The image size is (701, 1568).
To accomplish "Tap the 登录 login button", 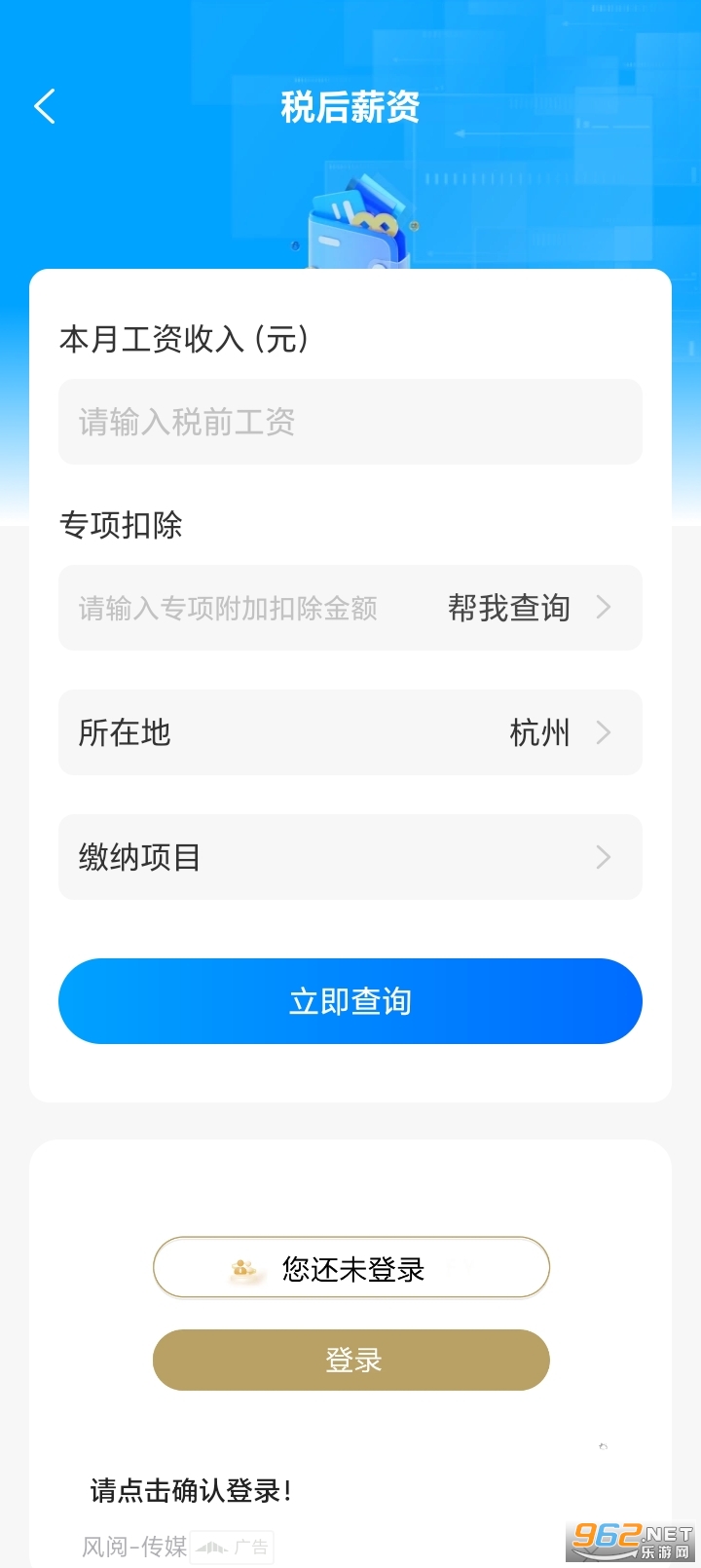I will pyautogui.click(x=350, y=1360).
